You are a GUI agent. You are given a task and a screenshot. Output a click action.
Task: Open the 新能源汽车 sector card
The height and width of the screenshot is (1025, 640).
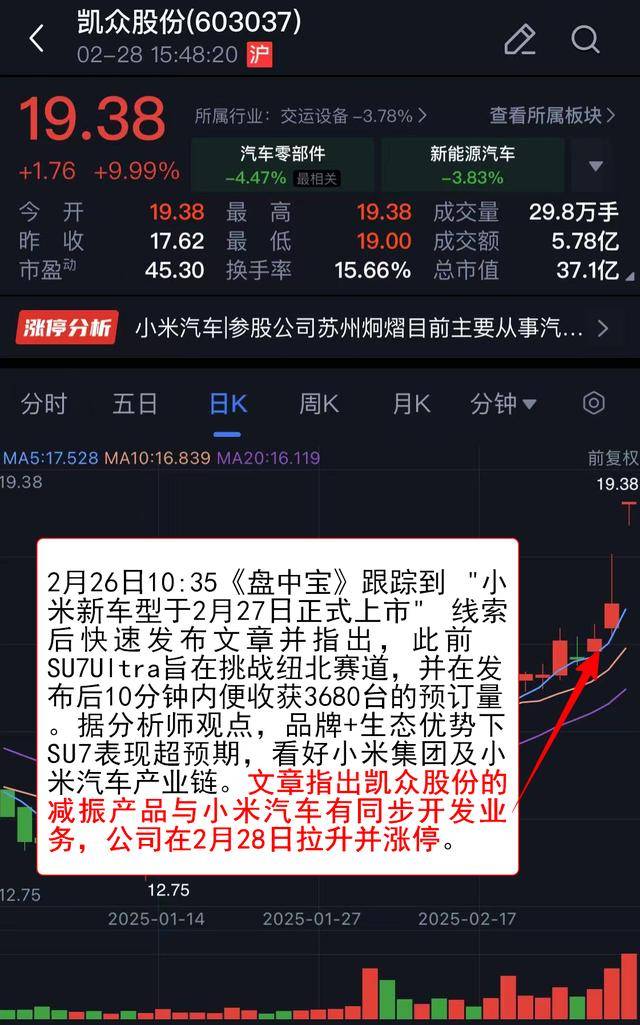pyautogui.click(x=472, y=165)
